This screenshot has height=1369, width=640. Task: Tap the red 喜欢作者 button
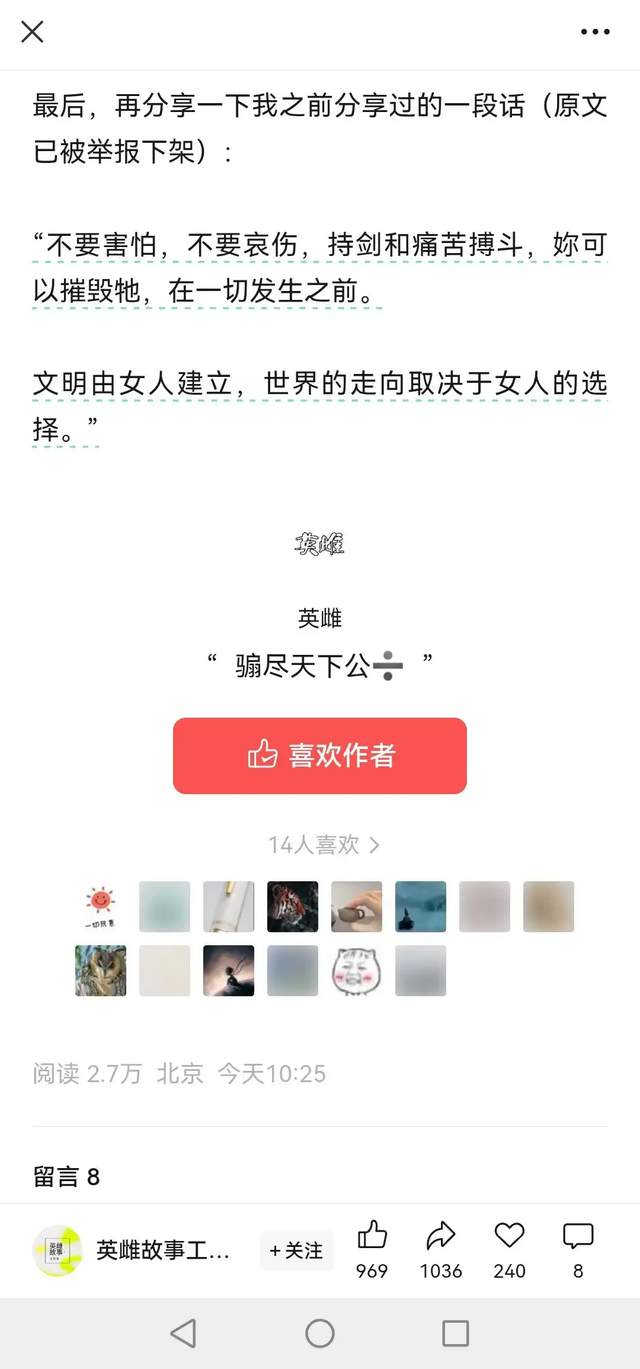coord(320,755)
